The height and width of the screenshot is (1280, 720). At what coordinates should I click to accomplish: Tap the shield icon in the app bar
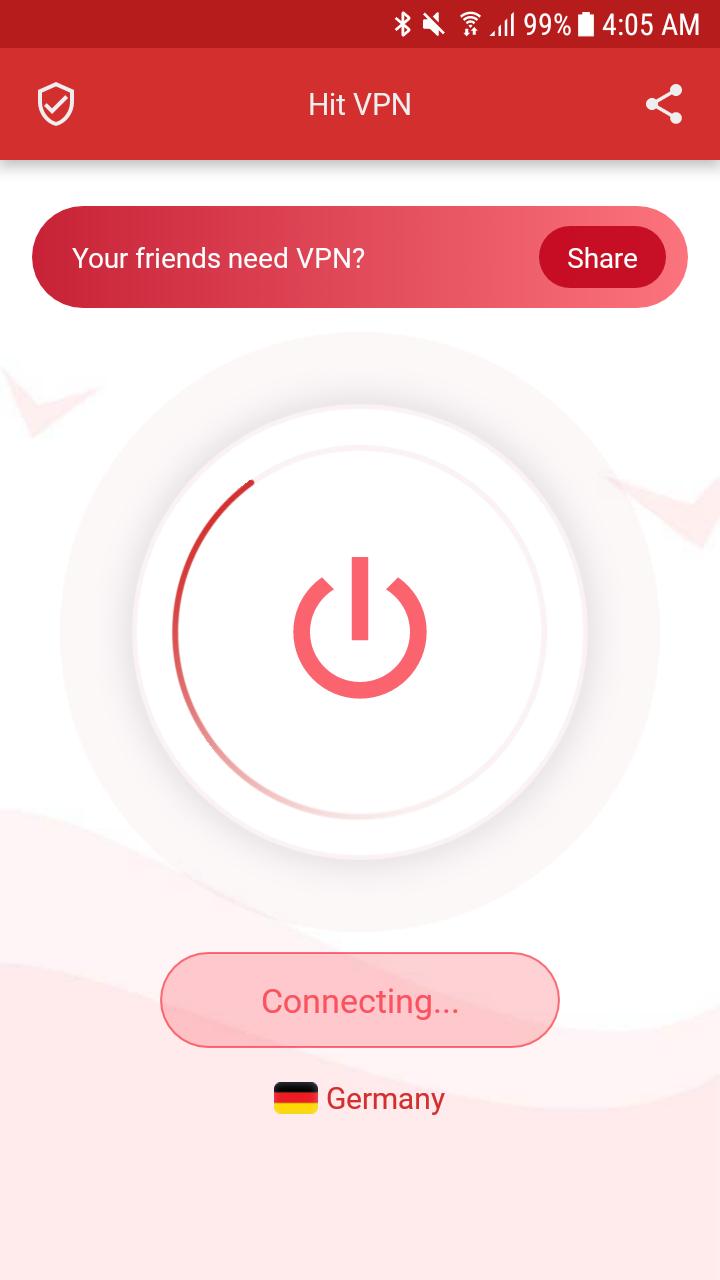tap(56, 104)
